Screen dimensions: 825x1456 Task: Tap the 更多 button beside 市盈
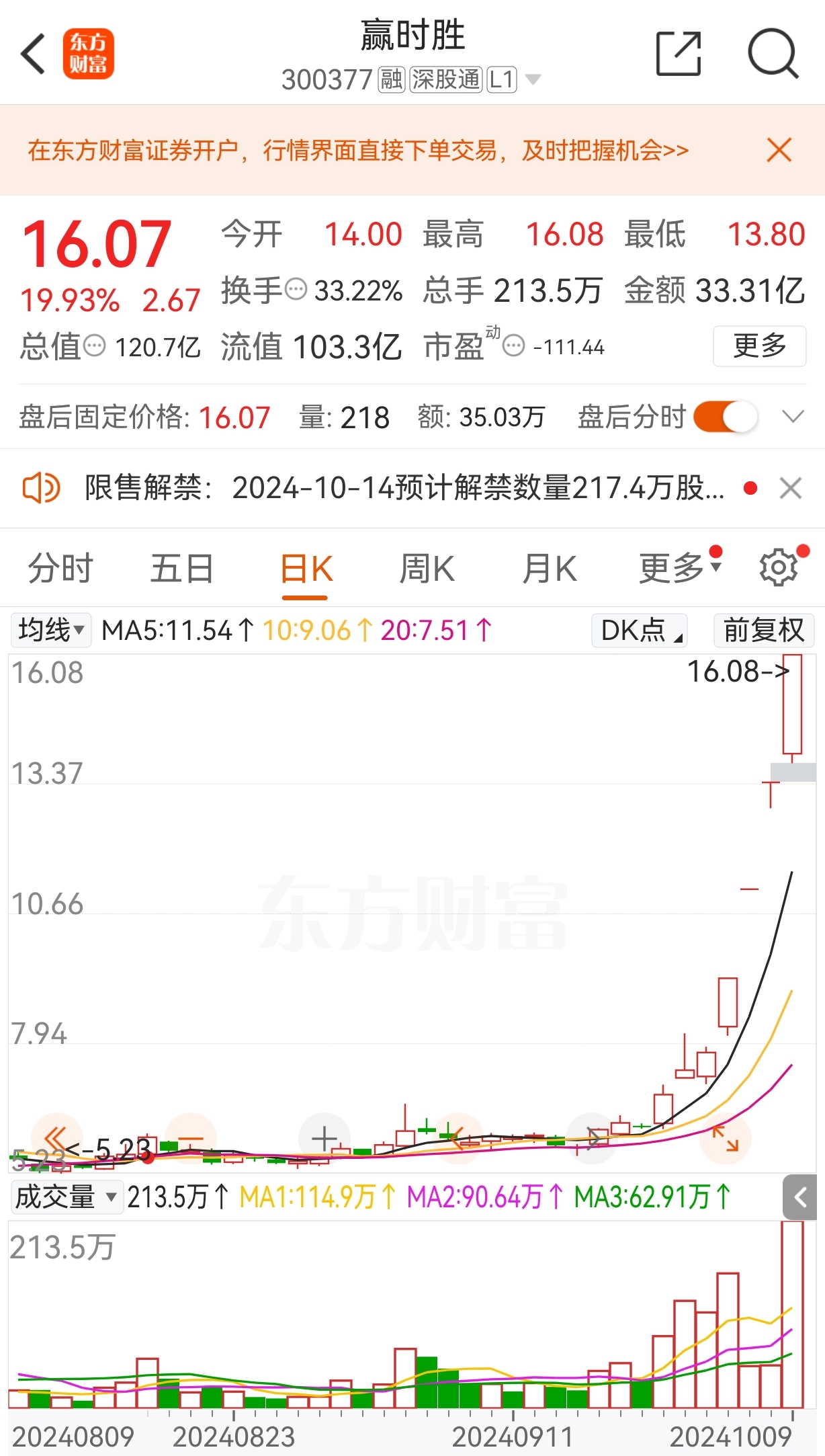tap(759, 346)
